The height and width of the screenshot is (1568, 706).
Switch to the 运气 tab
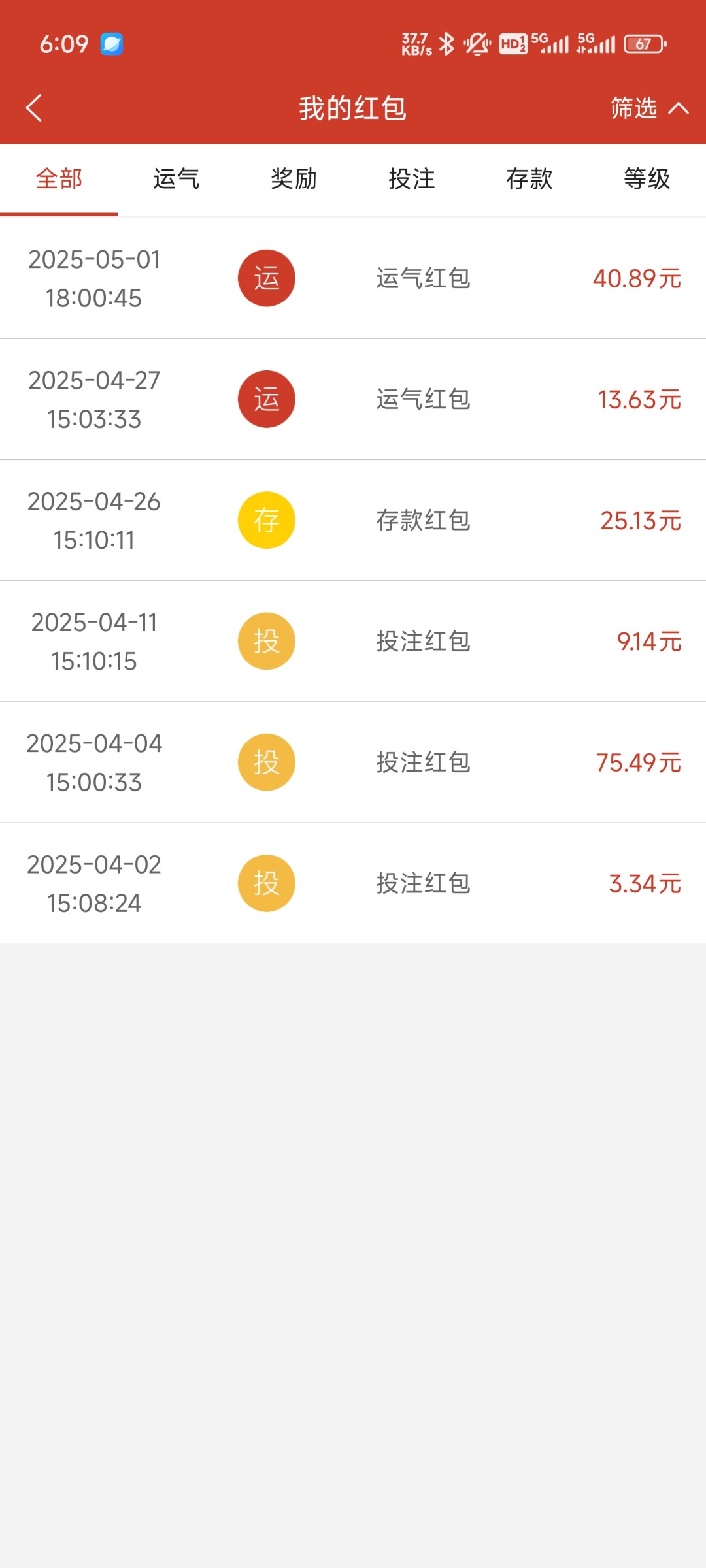pos(176,179)
